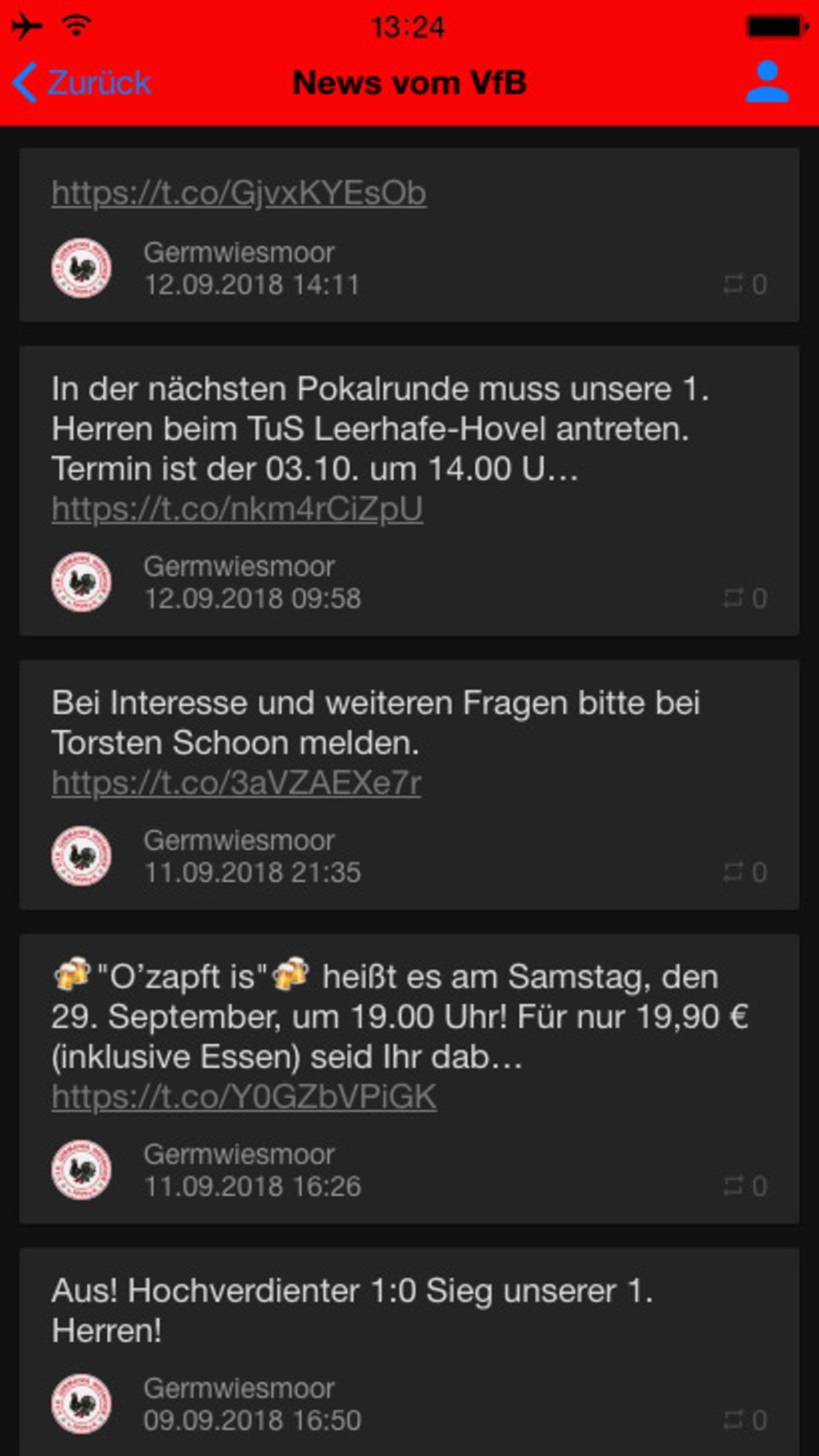Open the post about the 1:0 Sieg
Viewport: 819px width, 1456px height.
[409, 1351]
